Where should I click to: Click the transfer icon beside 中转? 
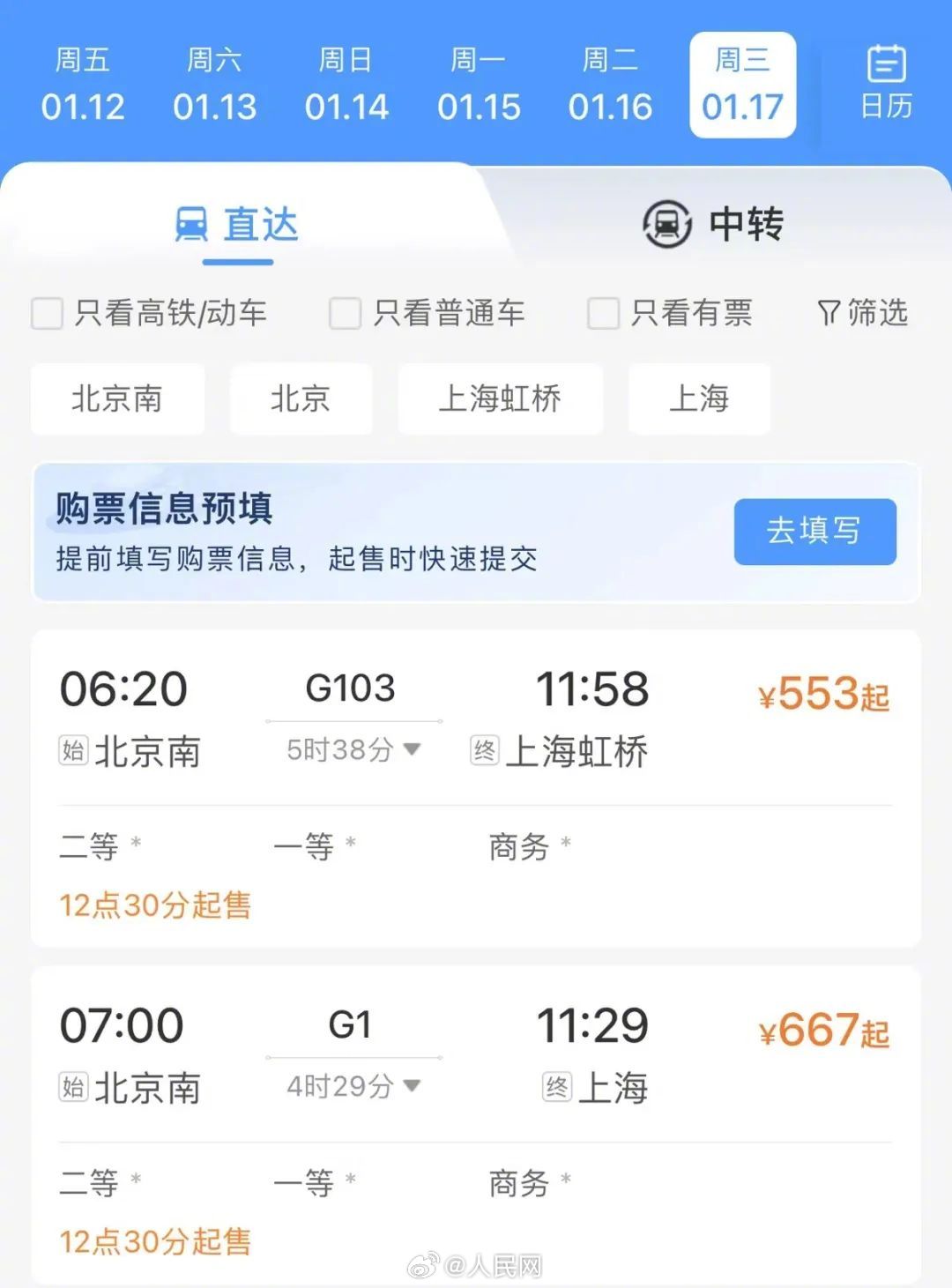coord(666,225)
